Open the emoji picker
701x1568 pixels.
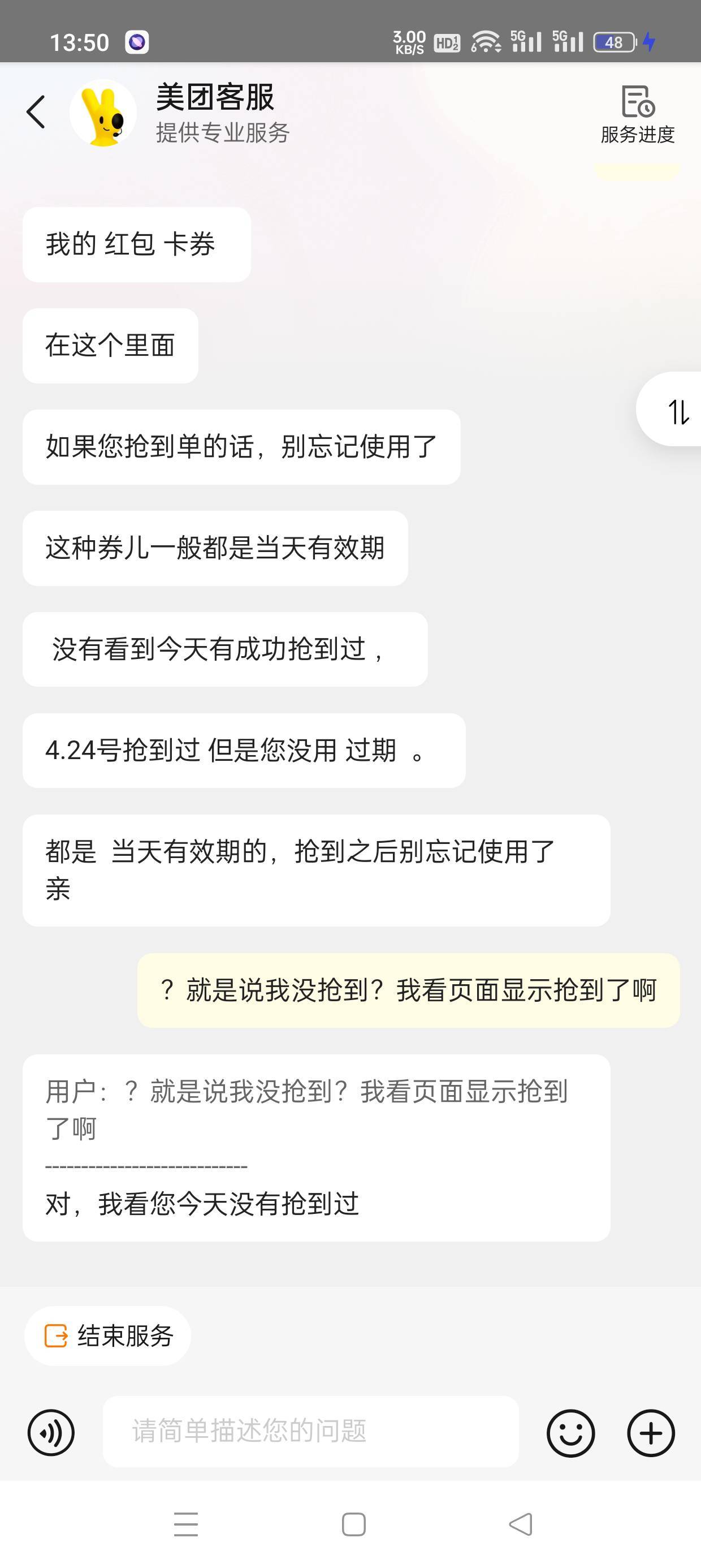coord(570,1433)
